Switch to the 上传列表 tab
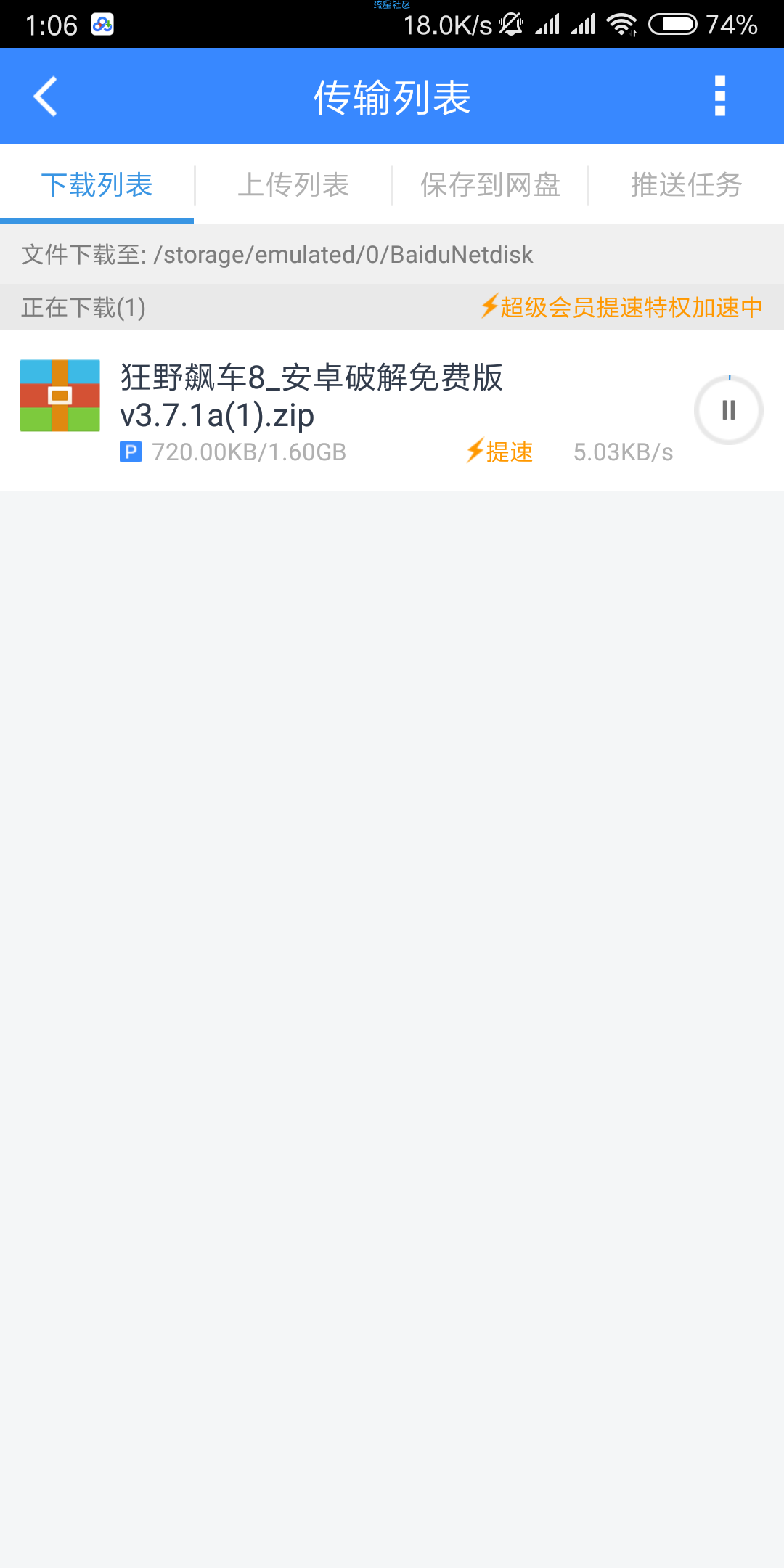The width and height of the screenshot is (784, 1568). 293,184
